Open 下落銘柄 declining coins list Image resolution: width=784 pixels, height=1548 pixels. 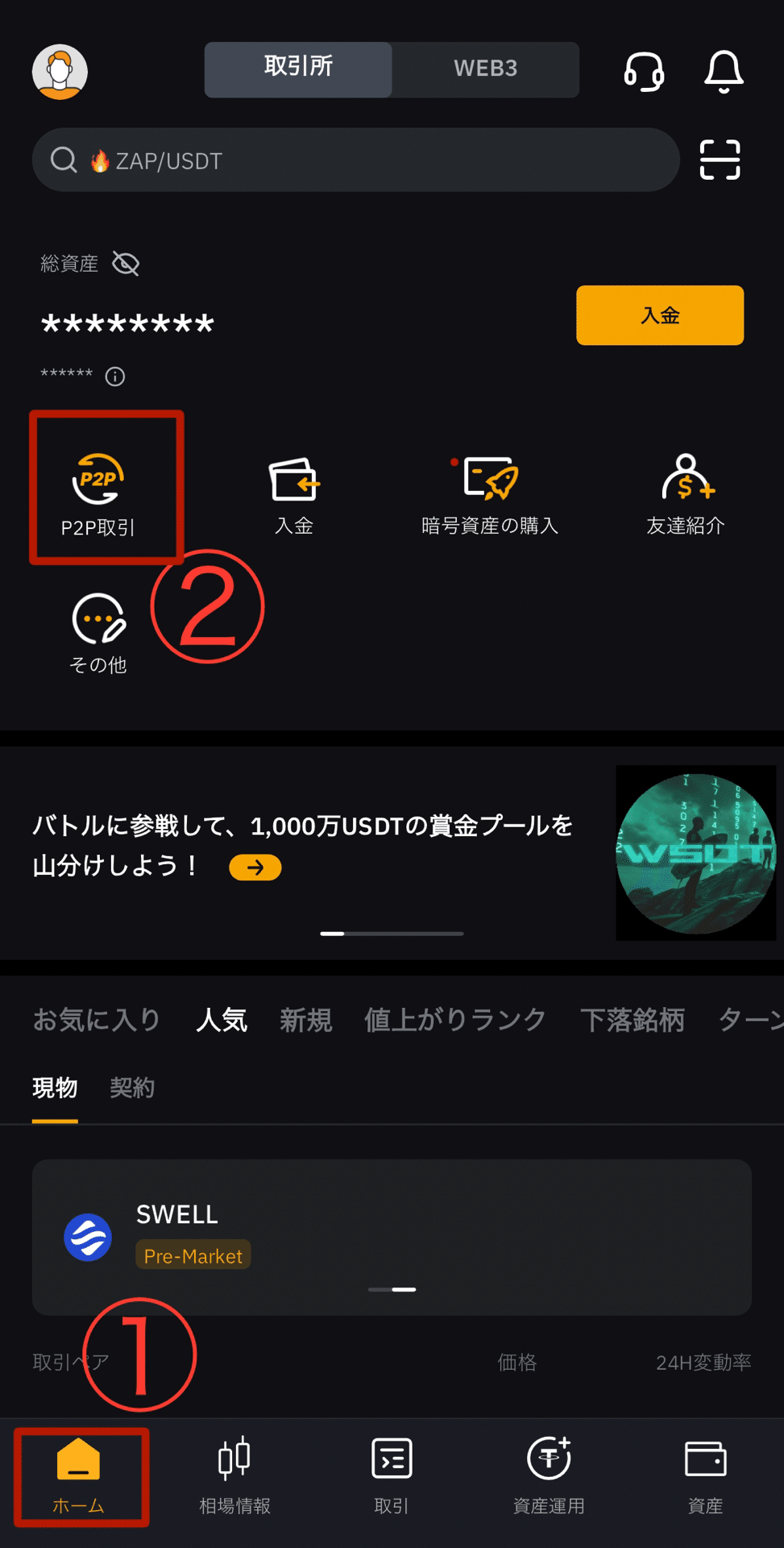point(633,1020)
